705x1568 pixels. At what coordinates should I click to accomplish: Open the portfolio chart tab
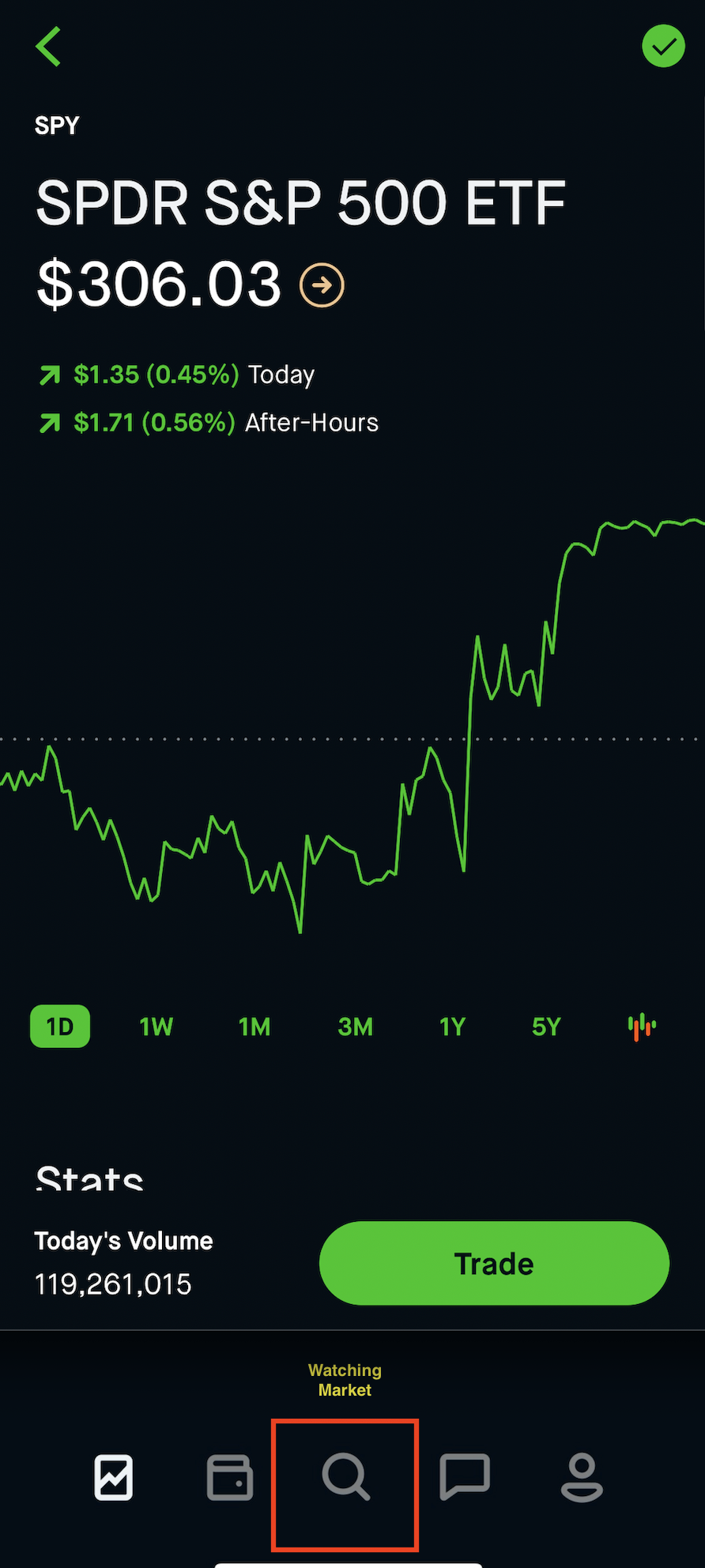[x=114, y=1476]
